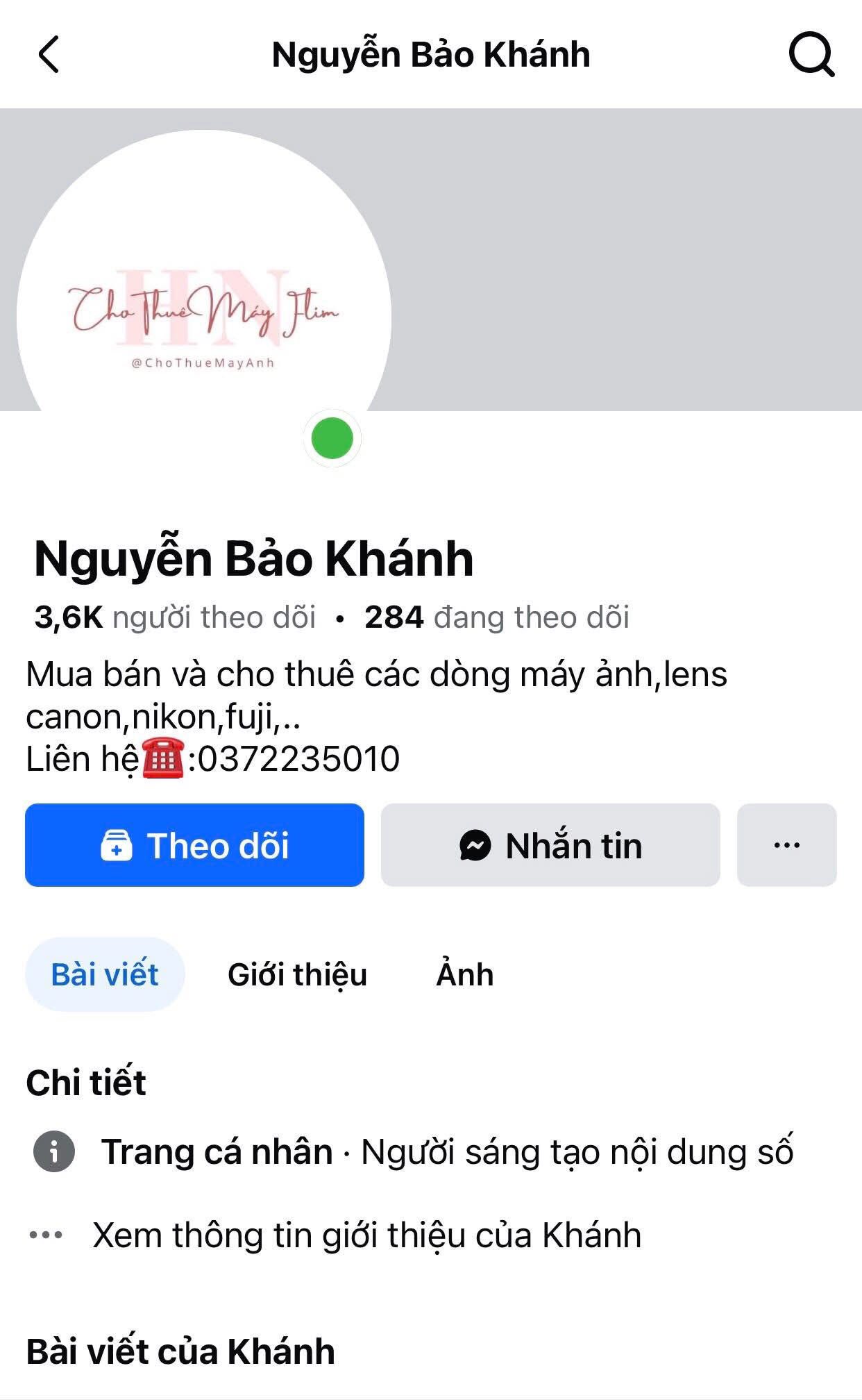Viewport: 862px width, 1400px height.
Task: Follow Nguyễn Bảo Khánh with Theo dõi
Action: pyautogui.click(x=194, y=845)
